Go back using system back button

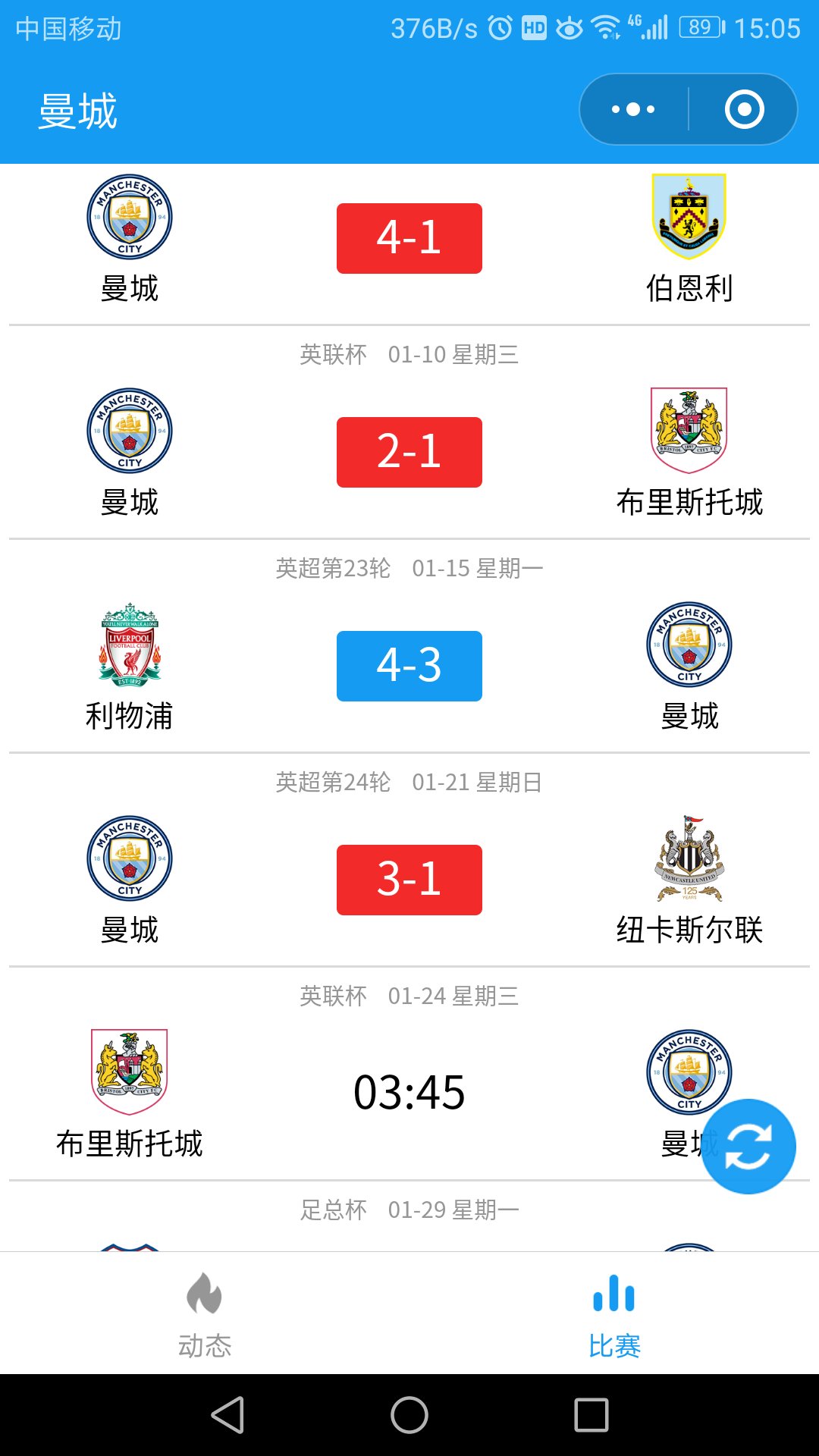tap(227, 1415)
